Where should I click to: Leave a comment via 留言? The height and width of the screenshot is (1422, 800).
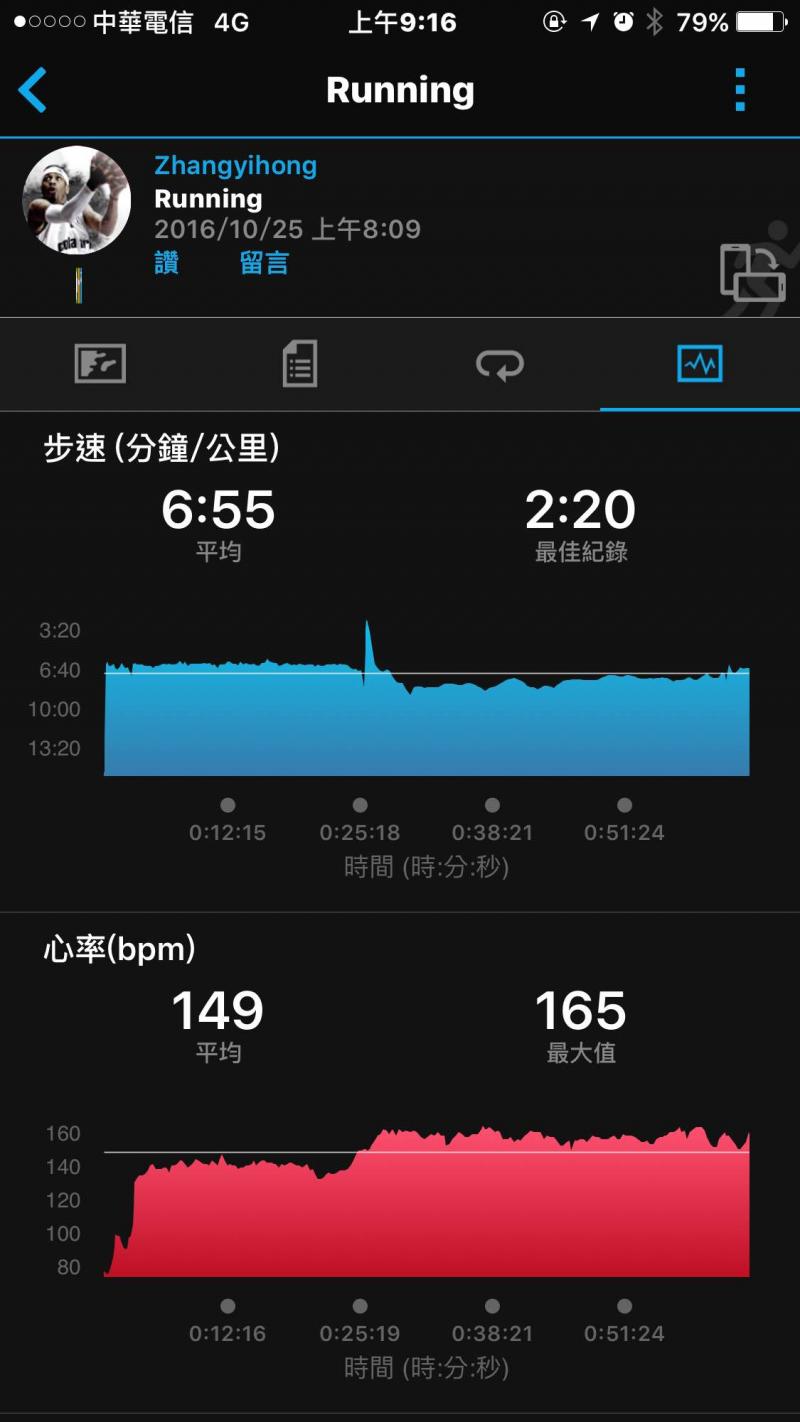(x=264, y=263)
